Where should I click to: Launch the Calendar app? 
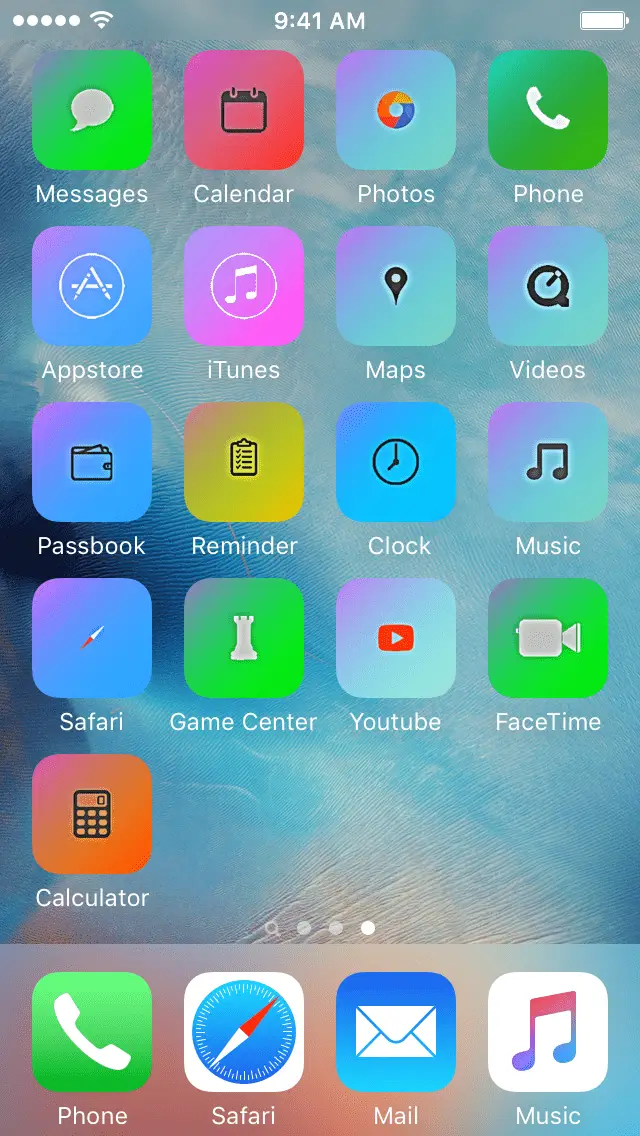244,111
